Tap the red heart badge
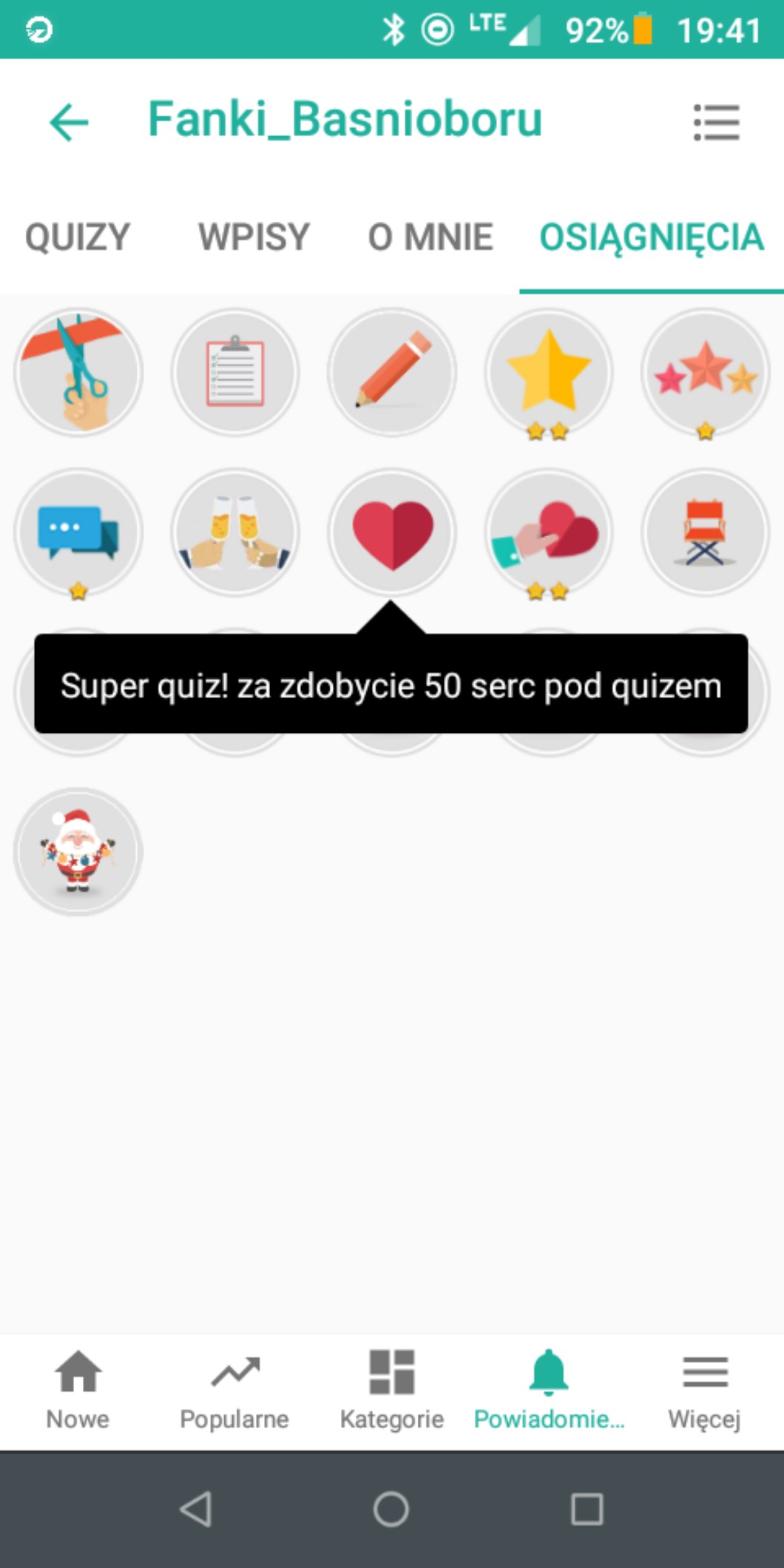Viewport: 784px width, 1568px height. 392,532
